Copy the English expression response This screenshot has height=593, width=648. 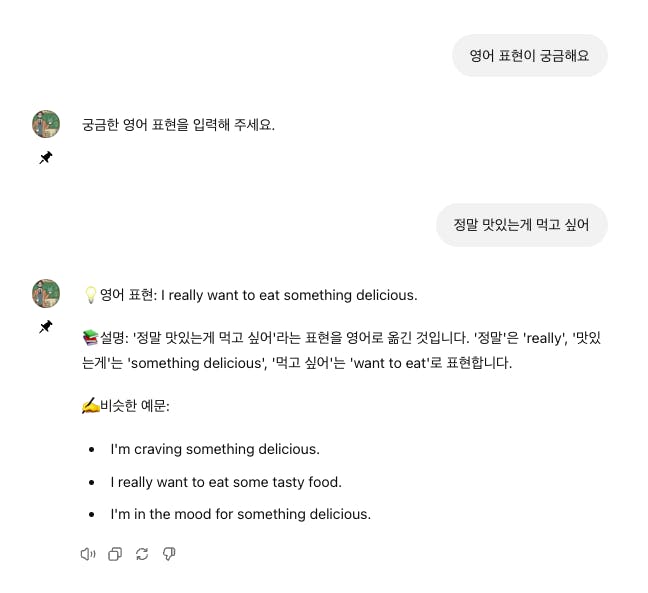115,554
